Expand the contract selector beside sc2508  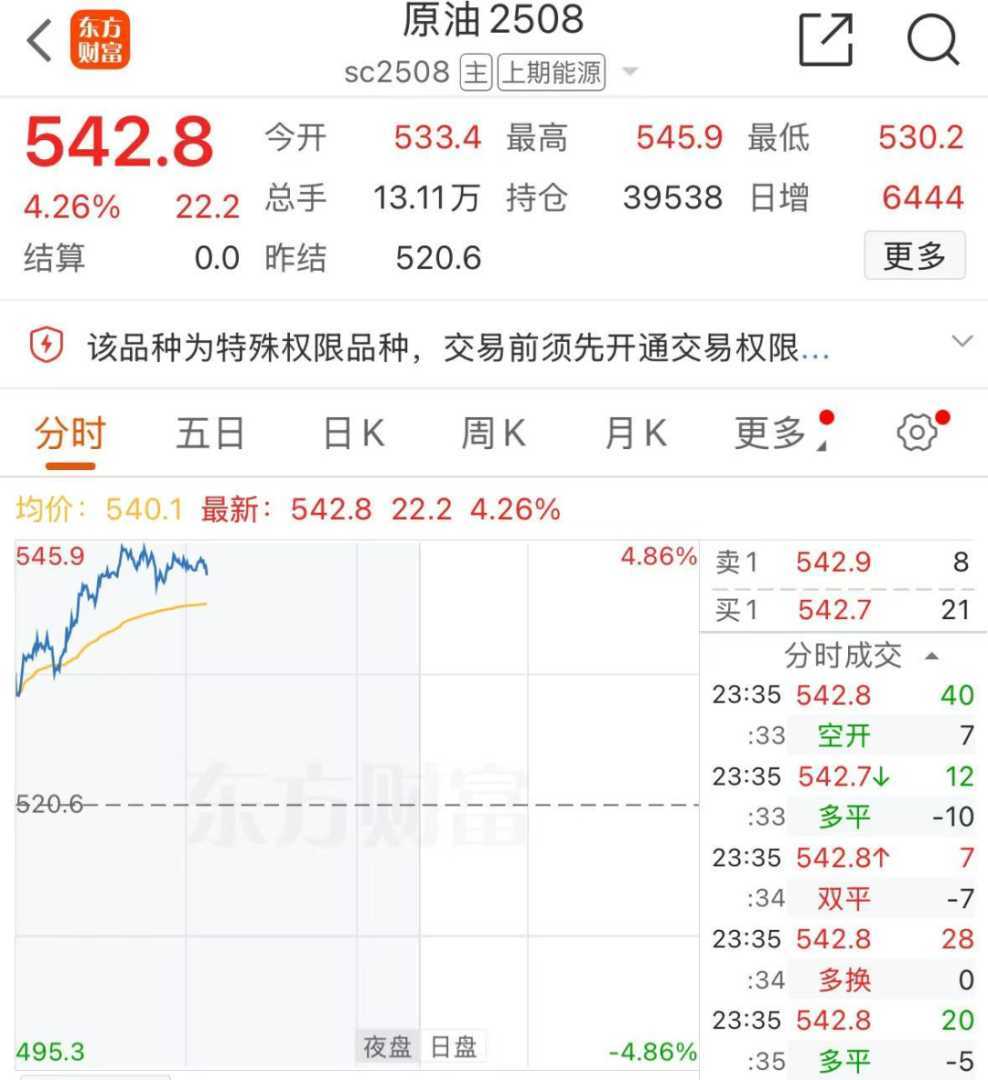[x=630, y=73]
